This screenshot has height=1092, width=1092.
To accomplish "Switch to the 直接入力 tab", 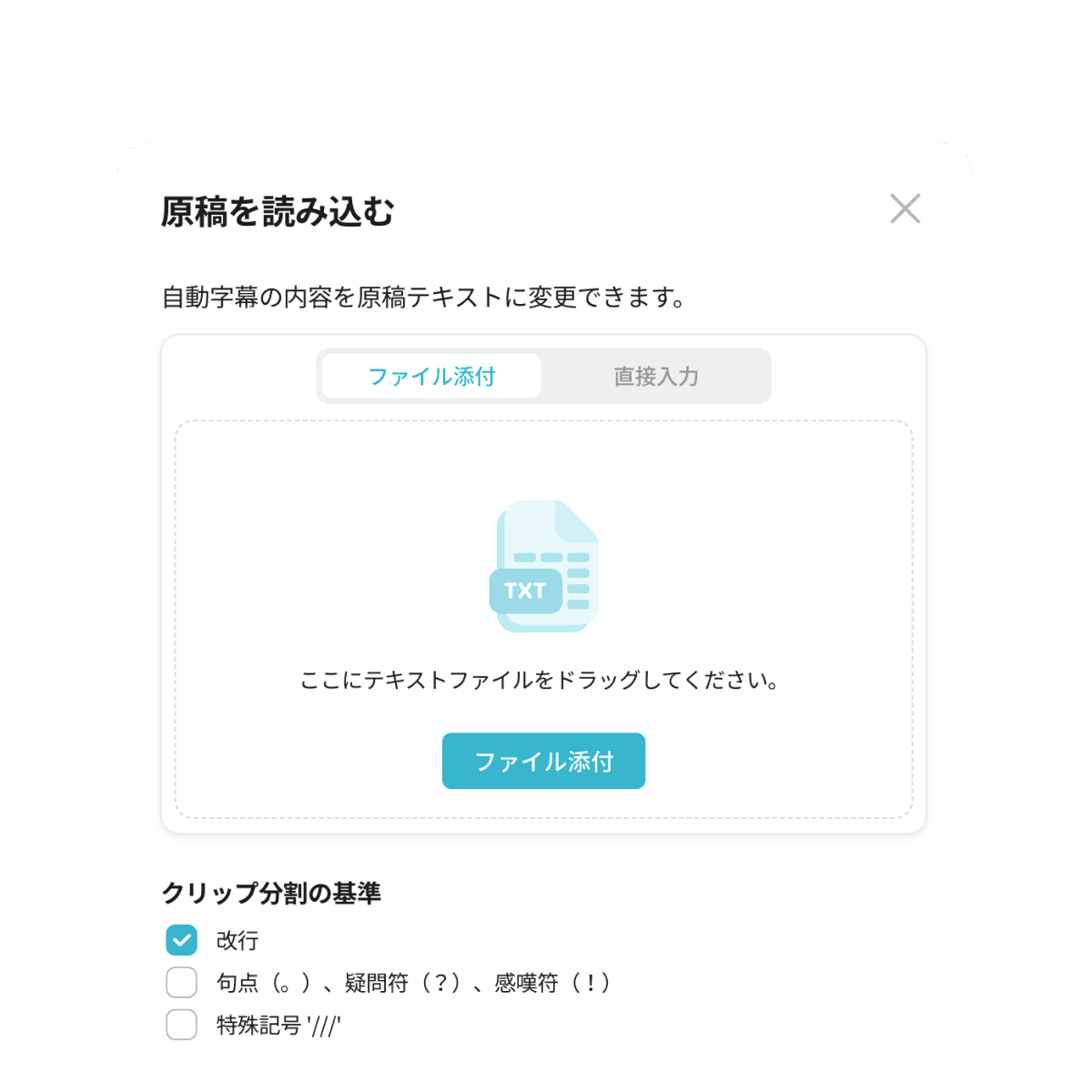I will coord(655,376).
